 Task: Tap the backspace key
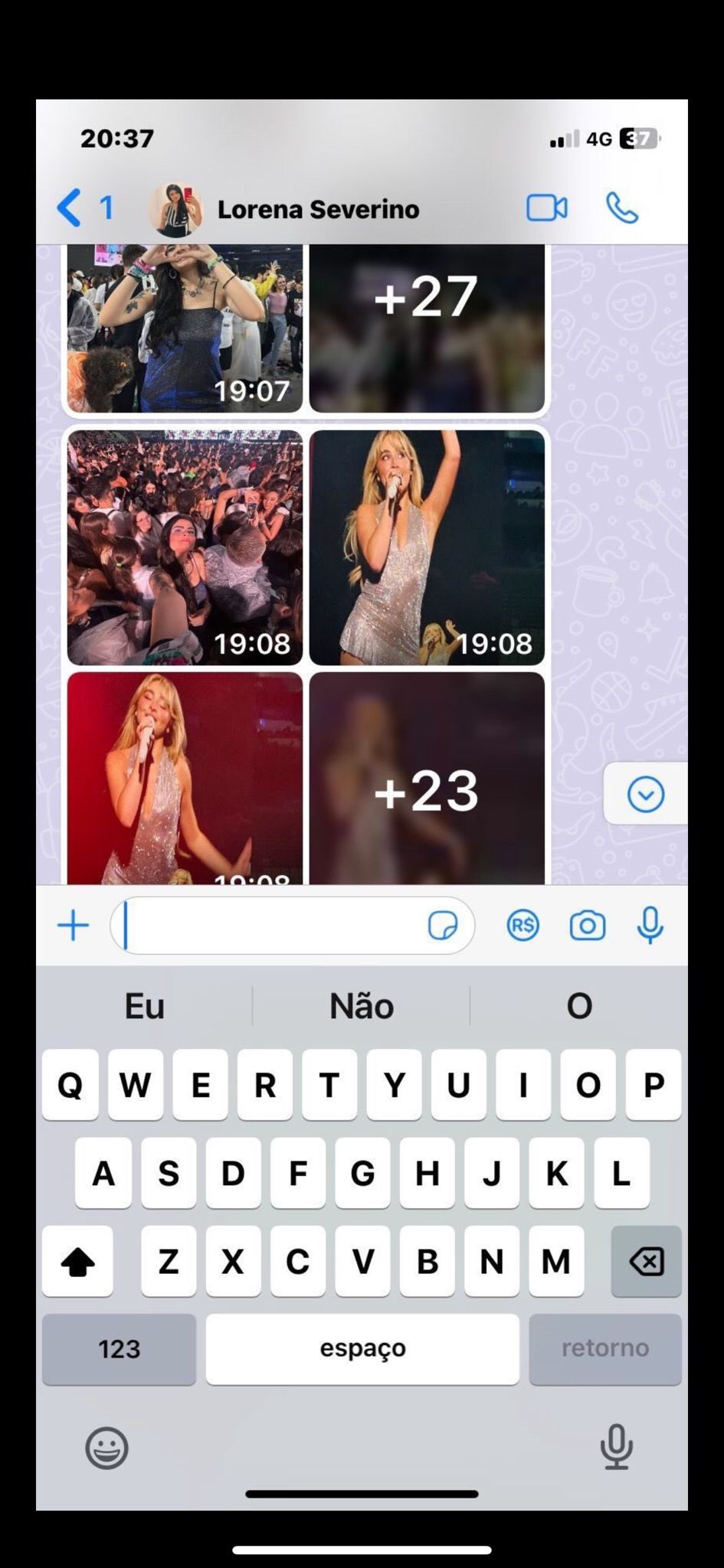(x=646, y=1261)
